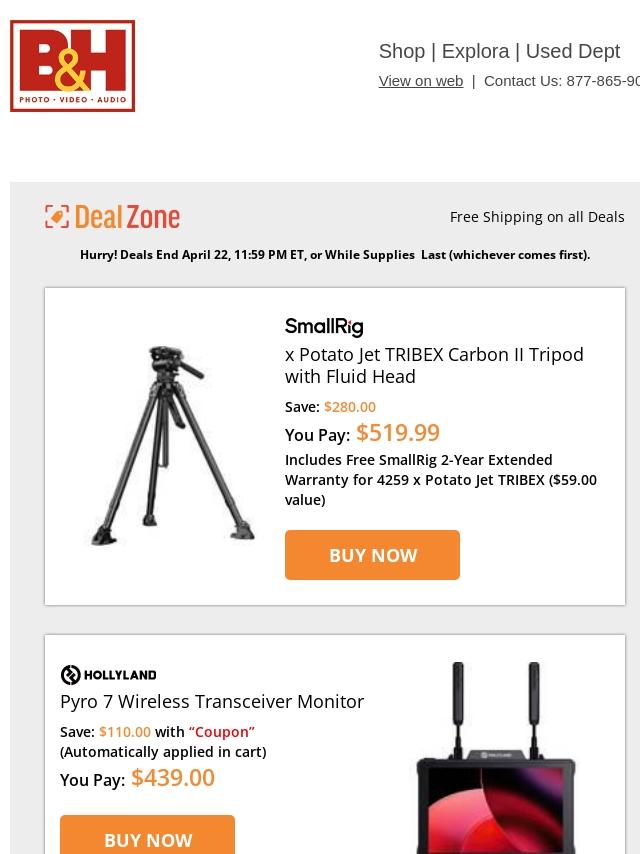Screen dimensions: 640x854
Task: Open the SmallRig TRIBEX Carbon II Tripod title
Action: click(x=434, y=365)
